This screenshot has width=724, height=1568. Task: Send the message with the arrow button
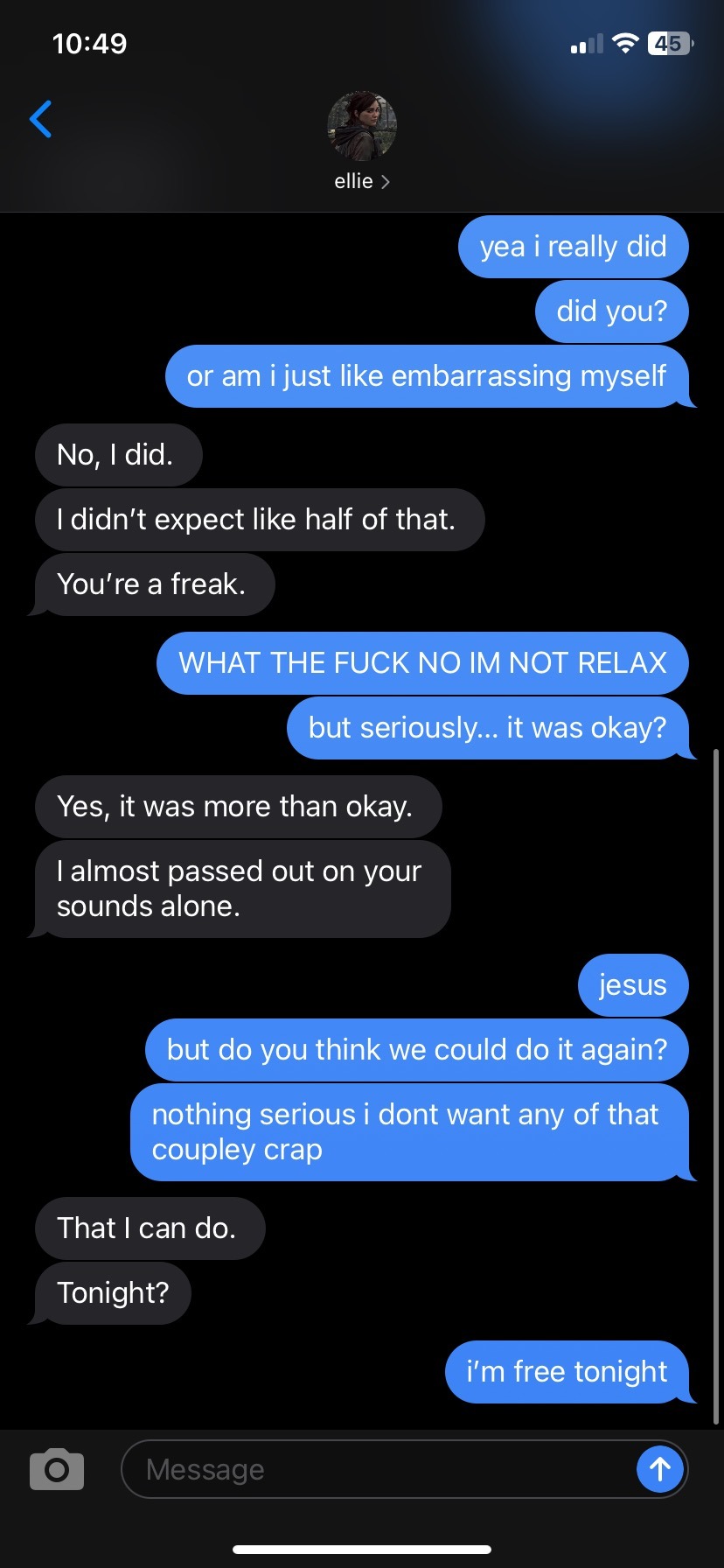[x=659, y=1469]
